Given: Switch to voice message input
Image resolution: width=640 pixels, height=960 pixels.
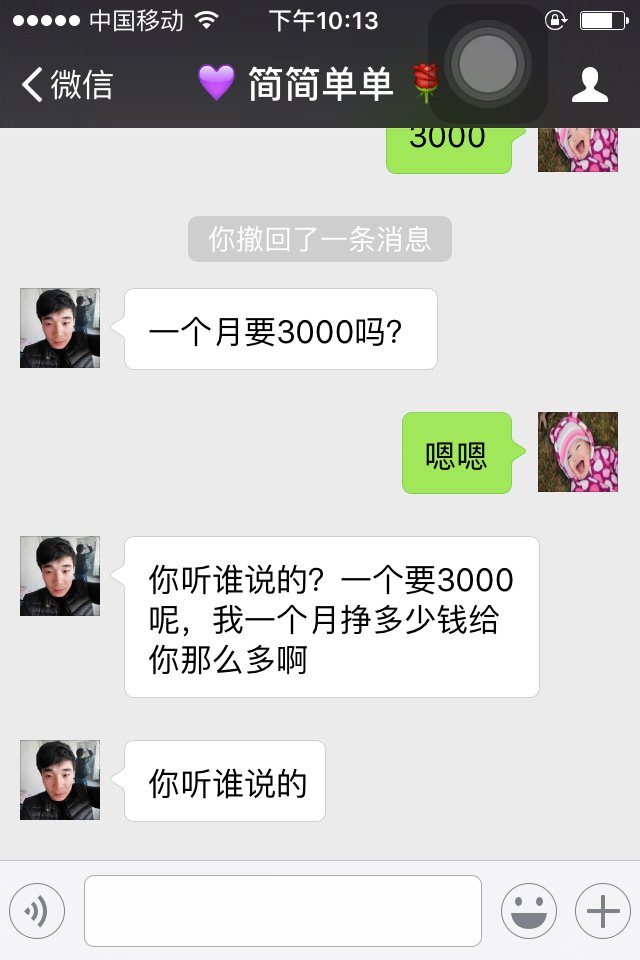Looking at the screenshot, I should [x=37, y=911].
